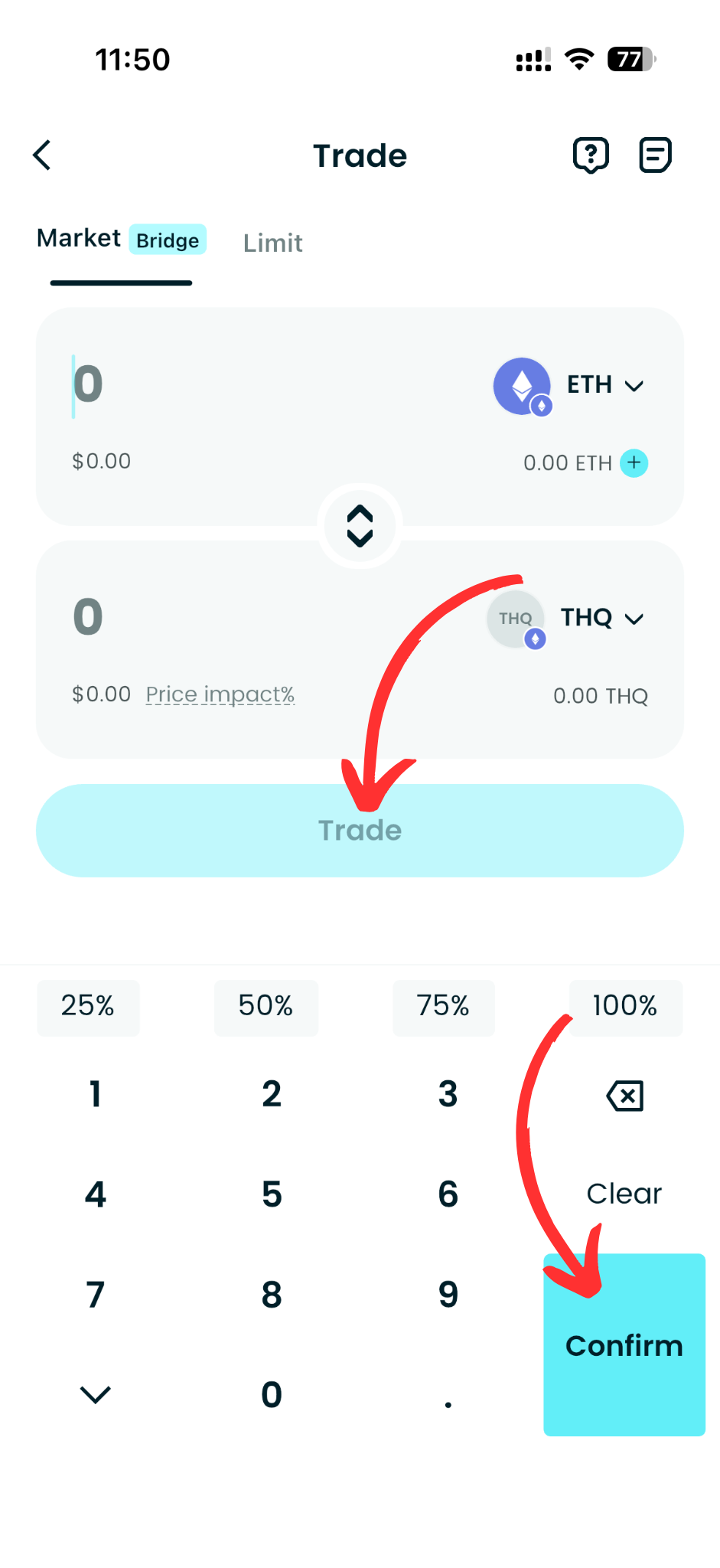Open the help question mark icon
The width and height of the screenshot is (720, 1568).
coord(591,155)
